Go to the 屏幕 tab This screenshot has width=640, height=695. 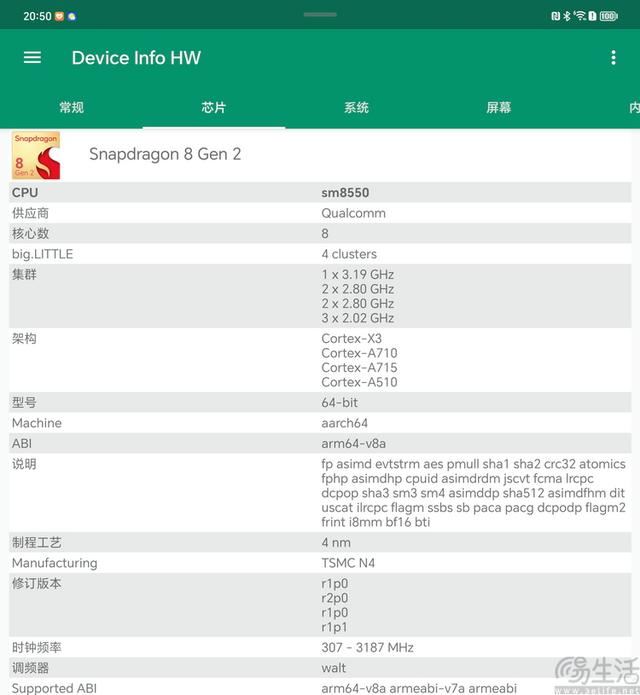(x=498, y=108)
